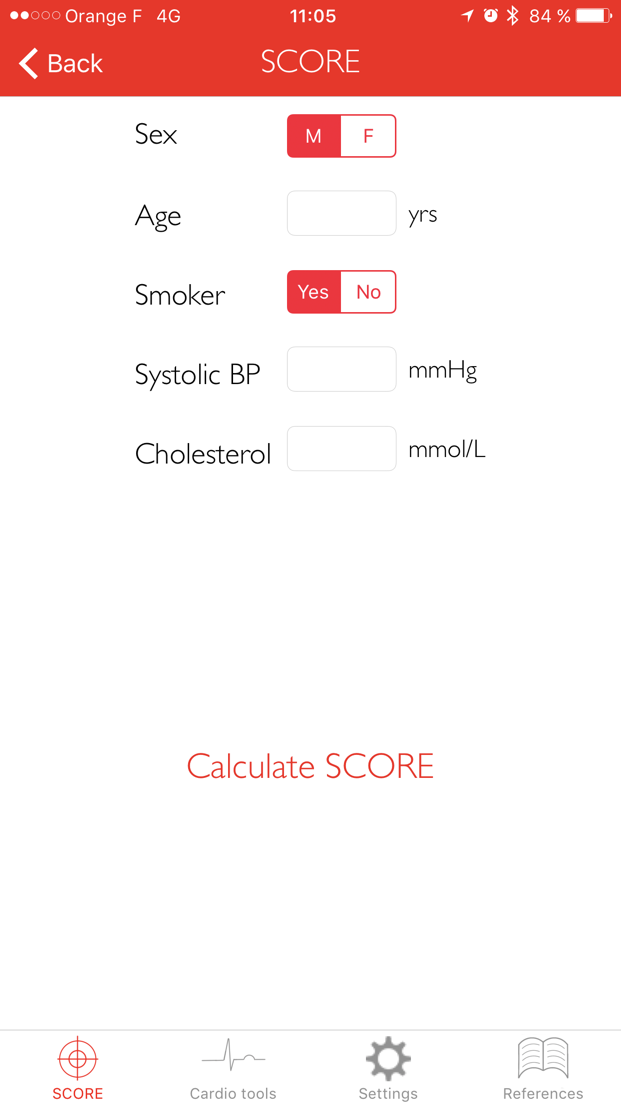Select F for sex
The height and width of the screenshot is (1104, 621).
tap(368, 136)
